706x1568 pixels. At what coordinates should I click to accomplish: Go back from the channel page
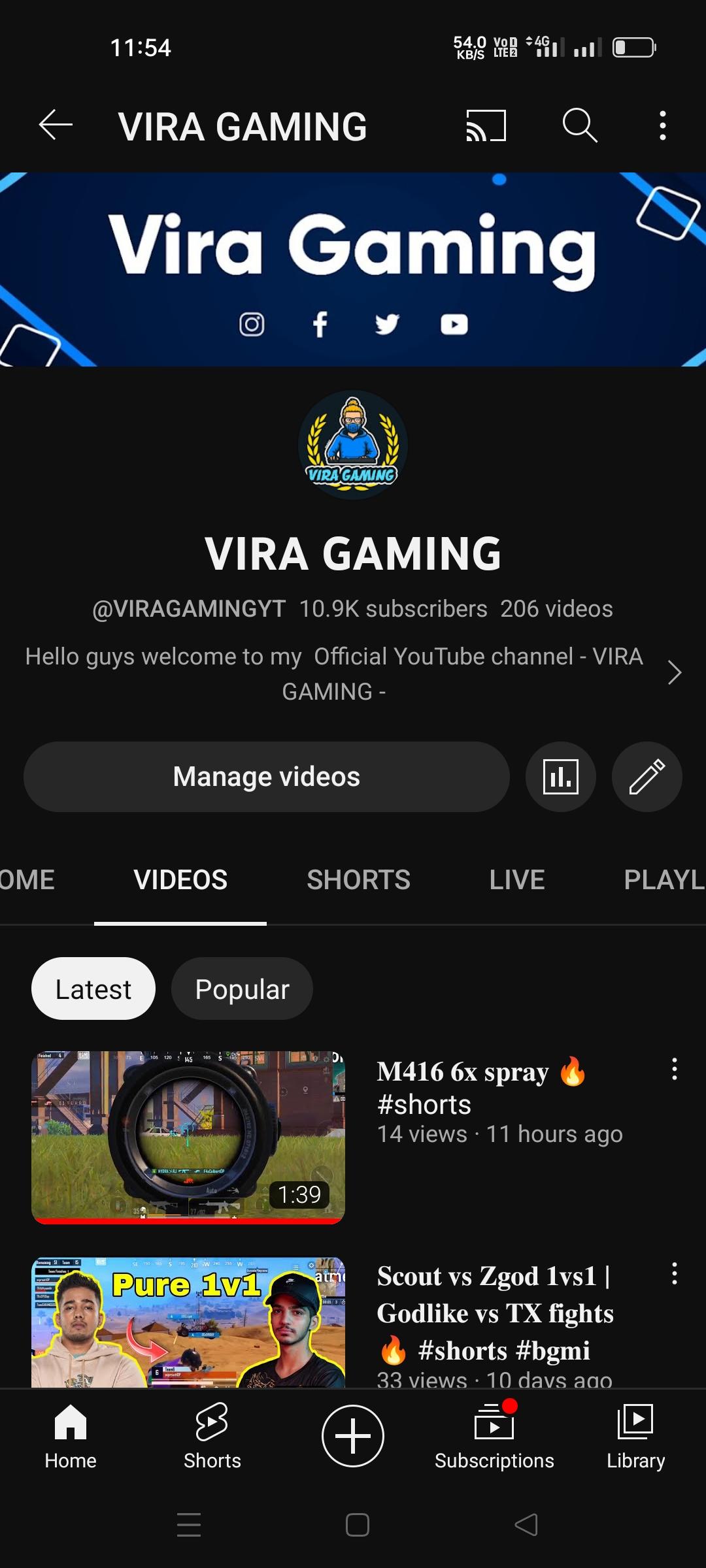[56, 125]
